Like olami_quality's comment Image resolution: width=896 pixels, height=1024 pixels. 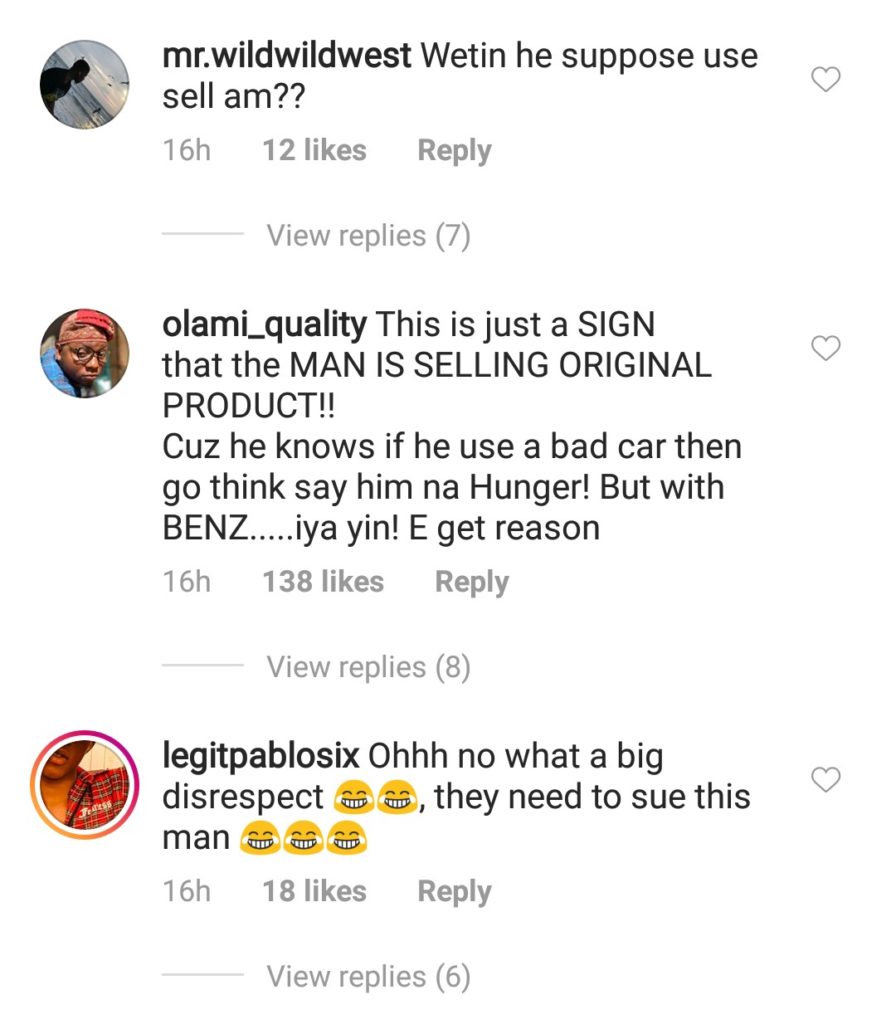(825, 348)
